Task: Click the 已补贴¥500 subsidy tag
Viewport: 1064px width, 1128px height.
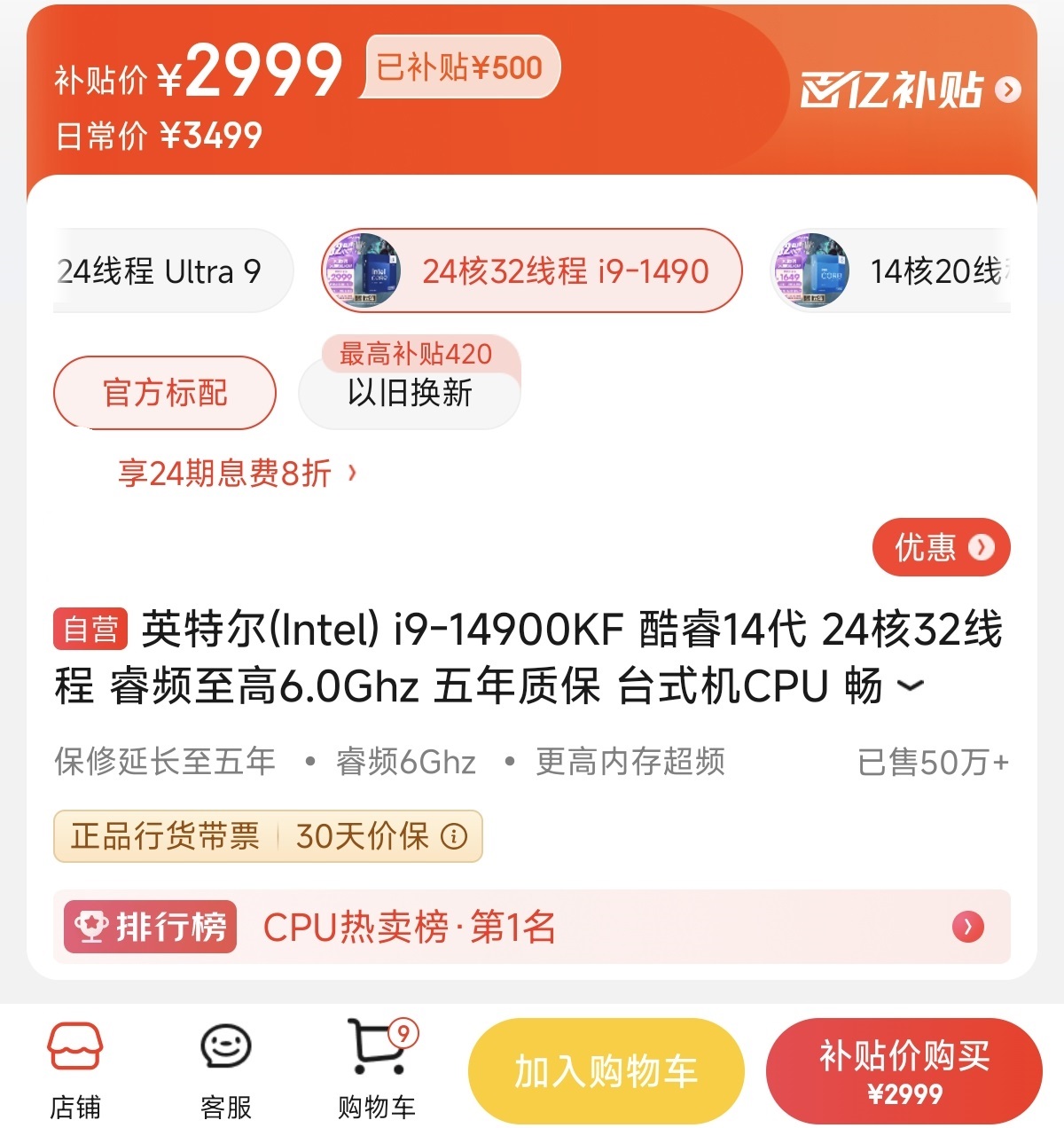Action: click(x=461, y=67)
